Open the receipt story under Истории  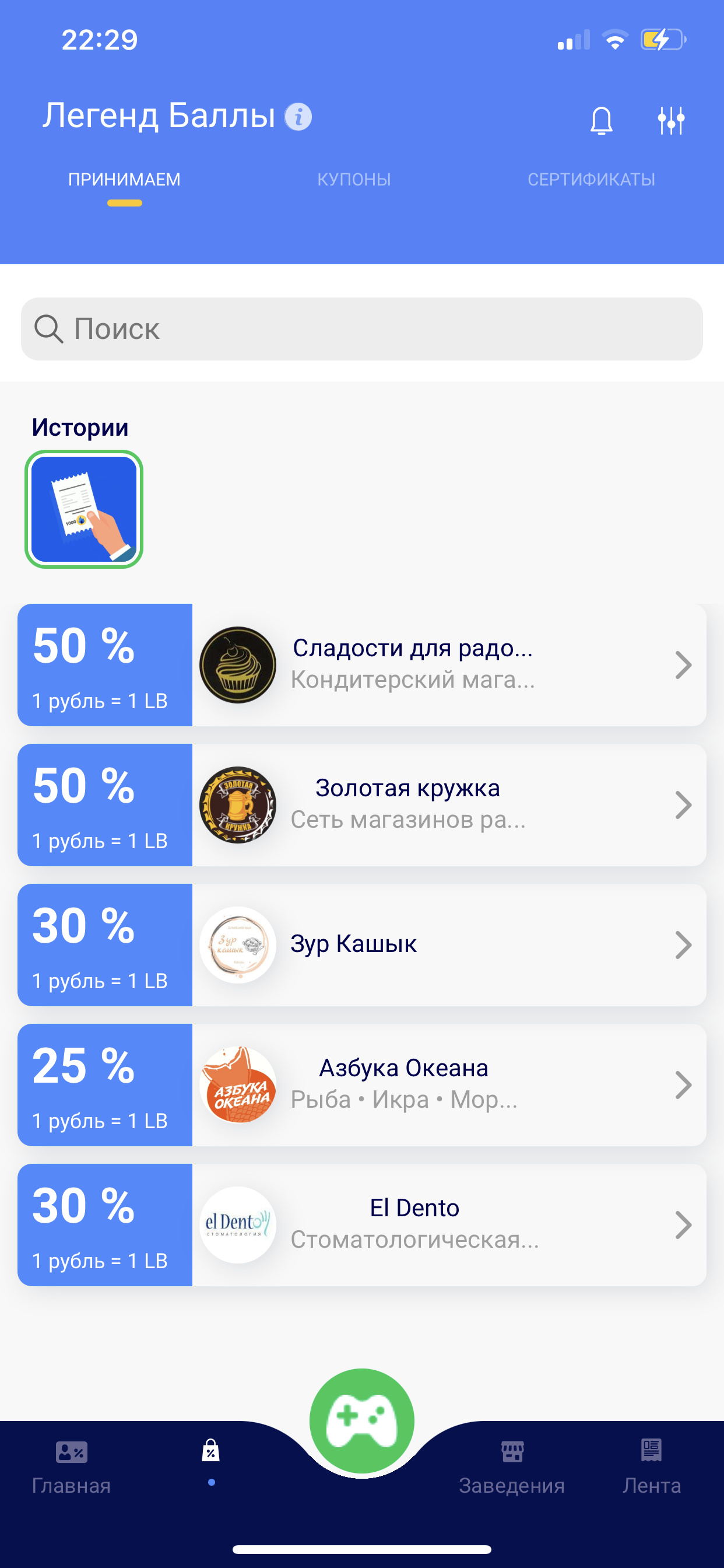point(84,509)
